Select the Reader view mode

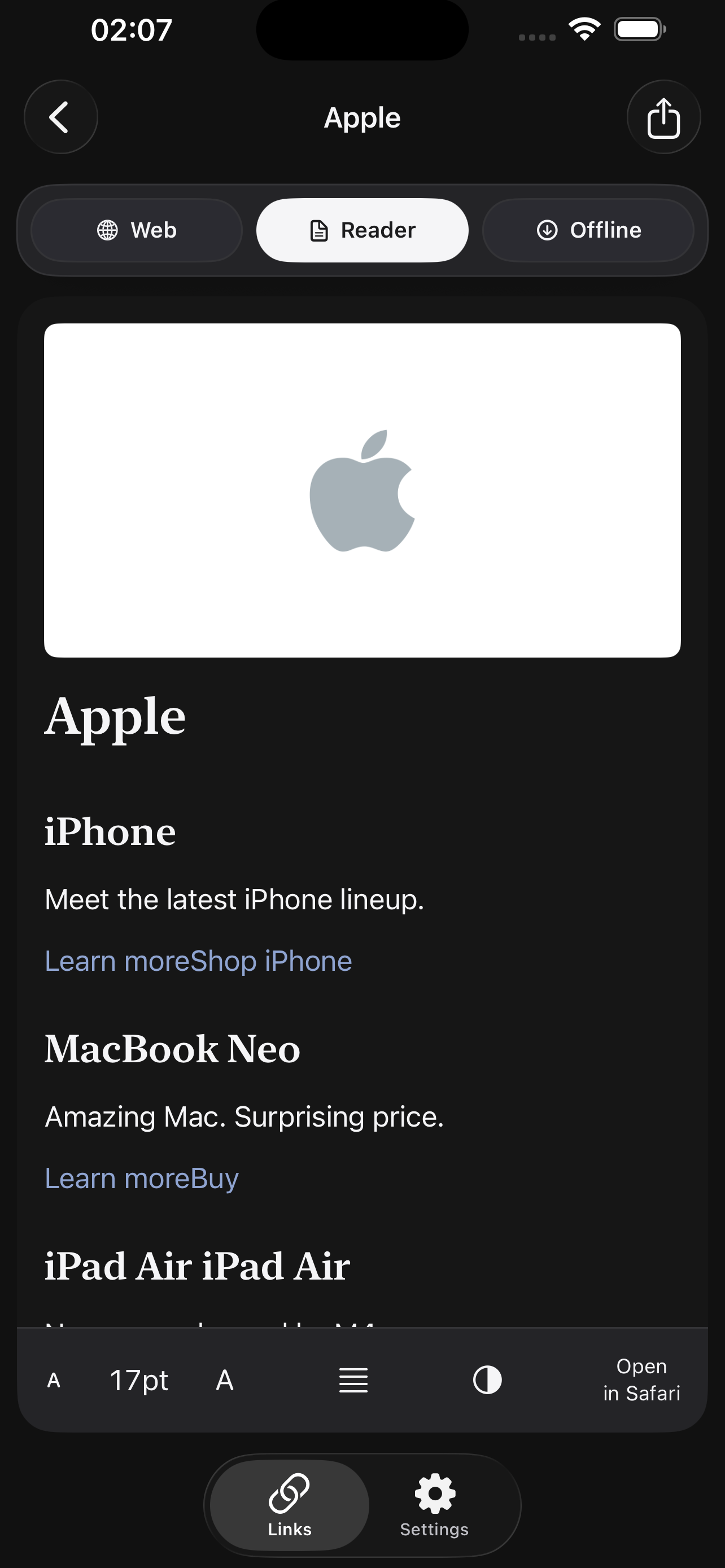coord(362,230)
